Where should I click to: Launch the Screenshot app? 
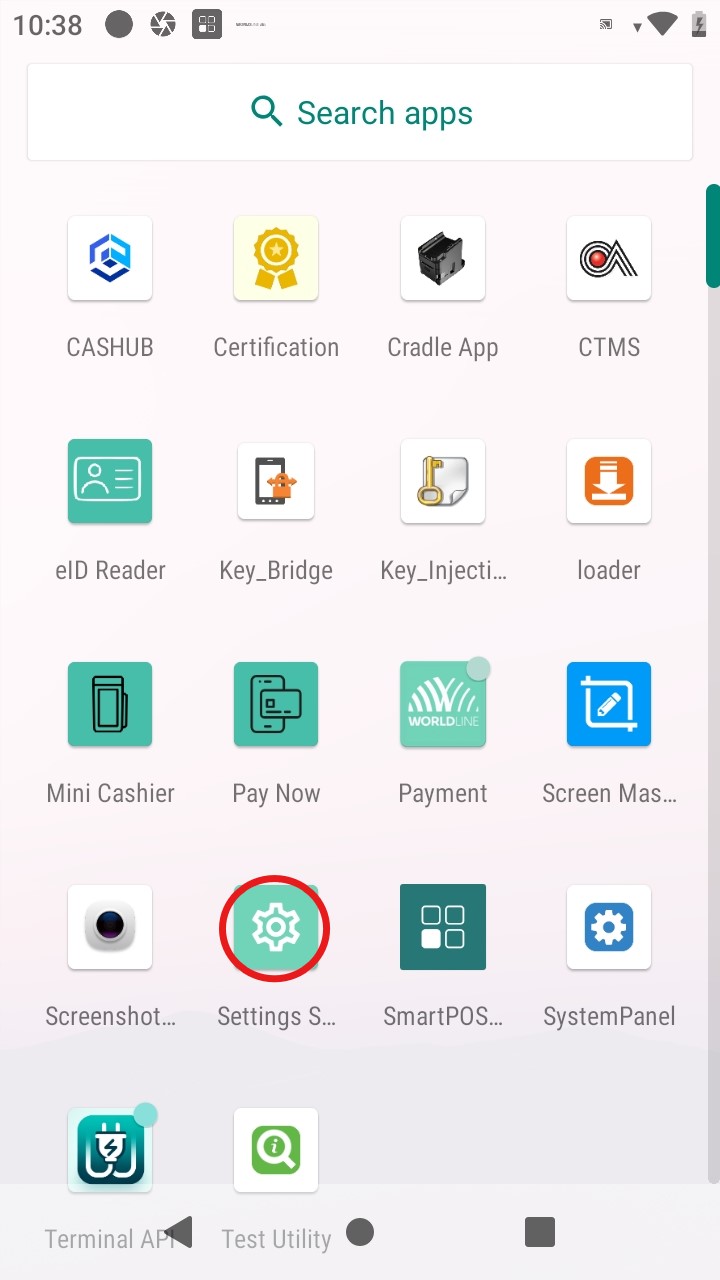tap(110, 927)
